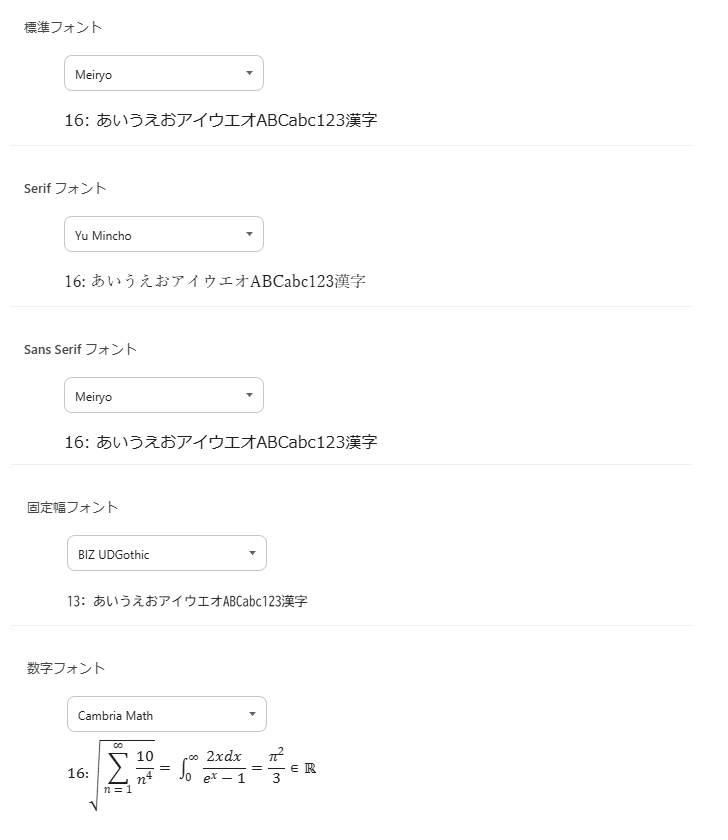Click the arrow icon on the BIZ UDGothic selector
Screen dimensions: 728x840
[250, 553]
